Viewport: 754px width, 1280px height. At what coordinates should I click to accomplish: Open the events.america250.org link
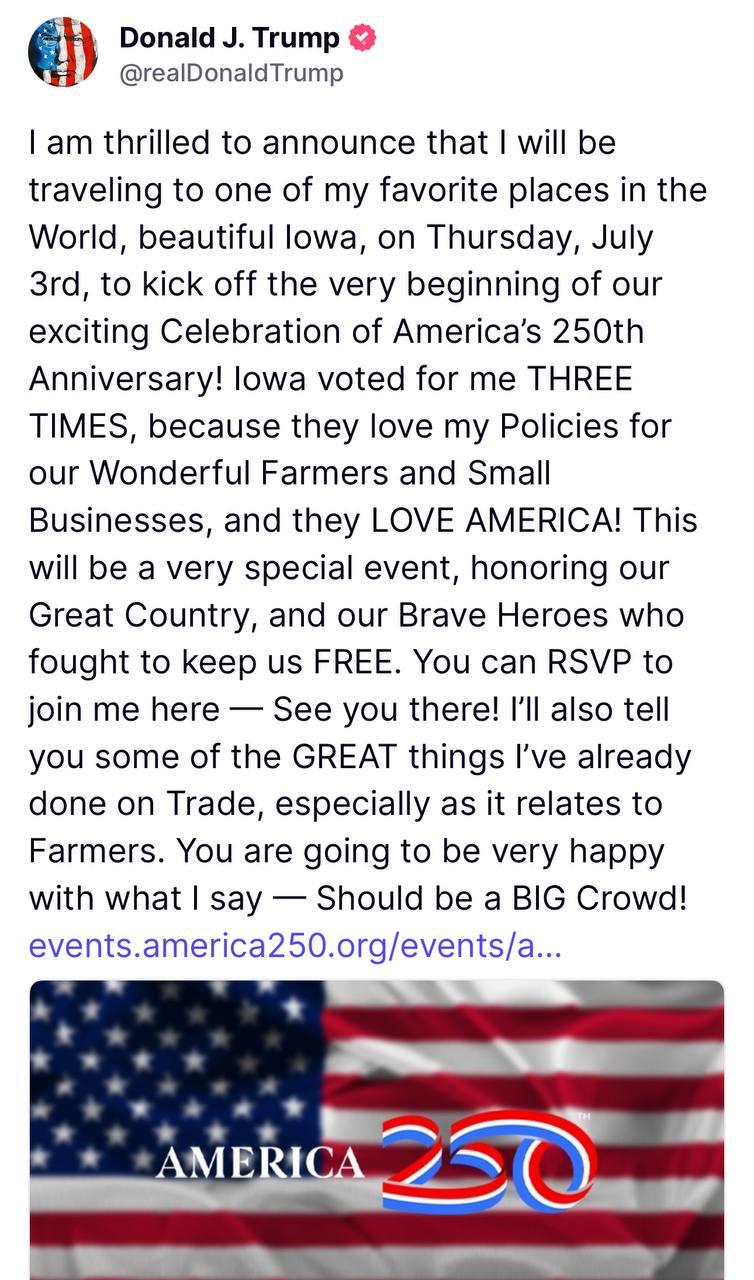[296, 945]
